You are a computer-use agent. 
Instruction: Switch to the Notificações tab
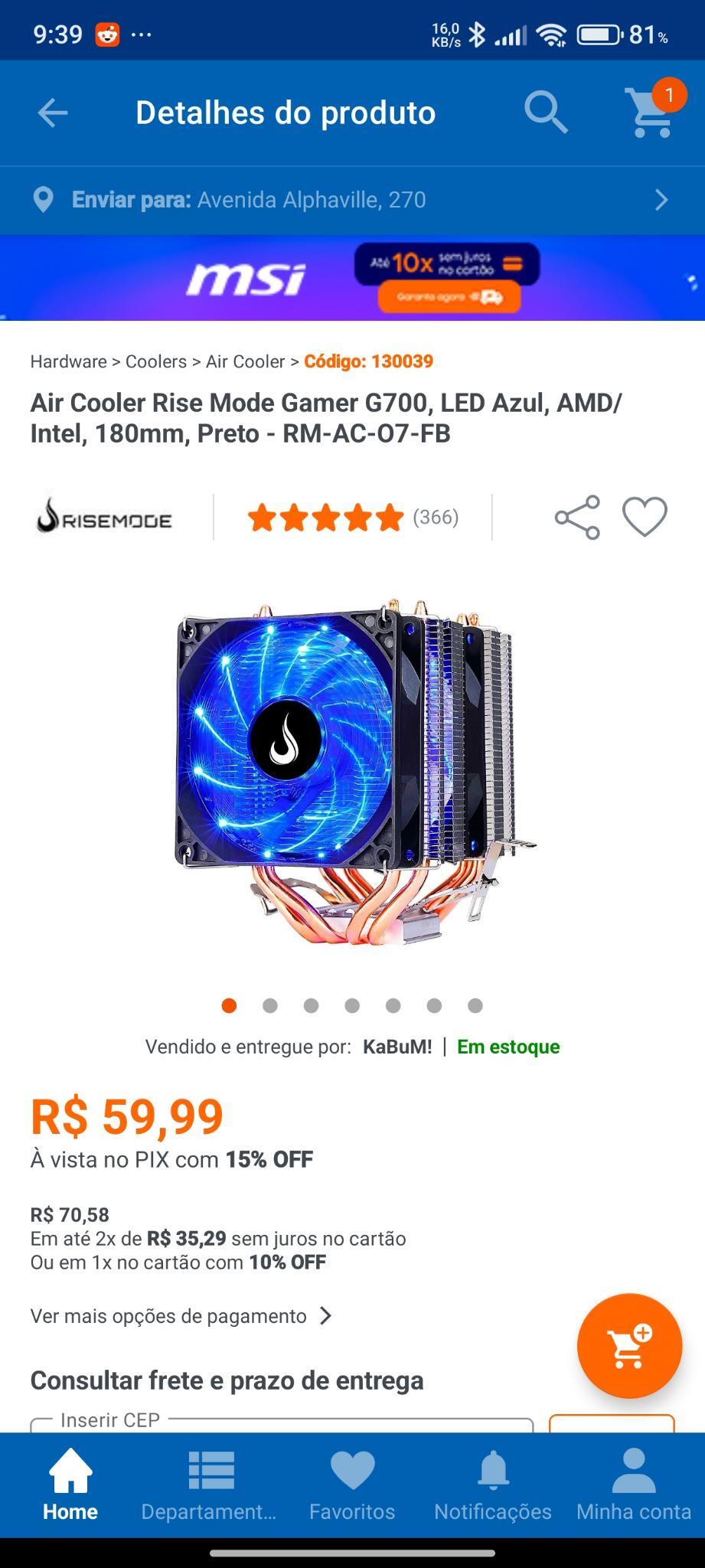[493, 1485]
